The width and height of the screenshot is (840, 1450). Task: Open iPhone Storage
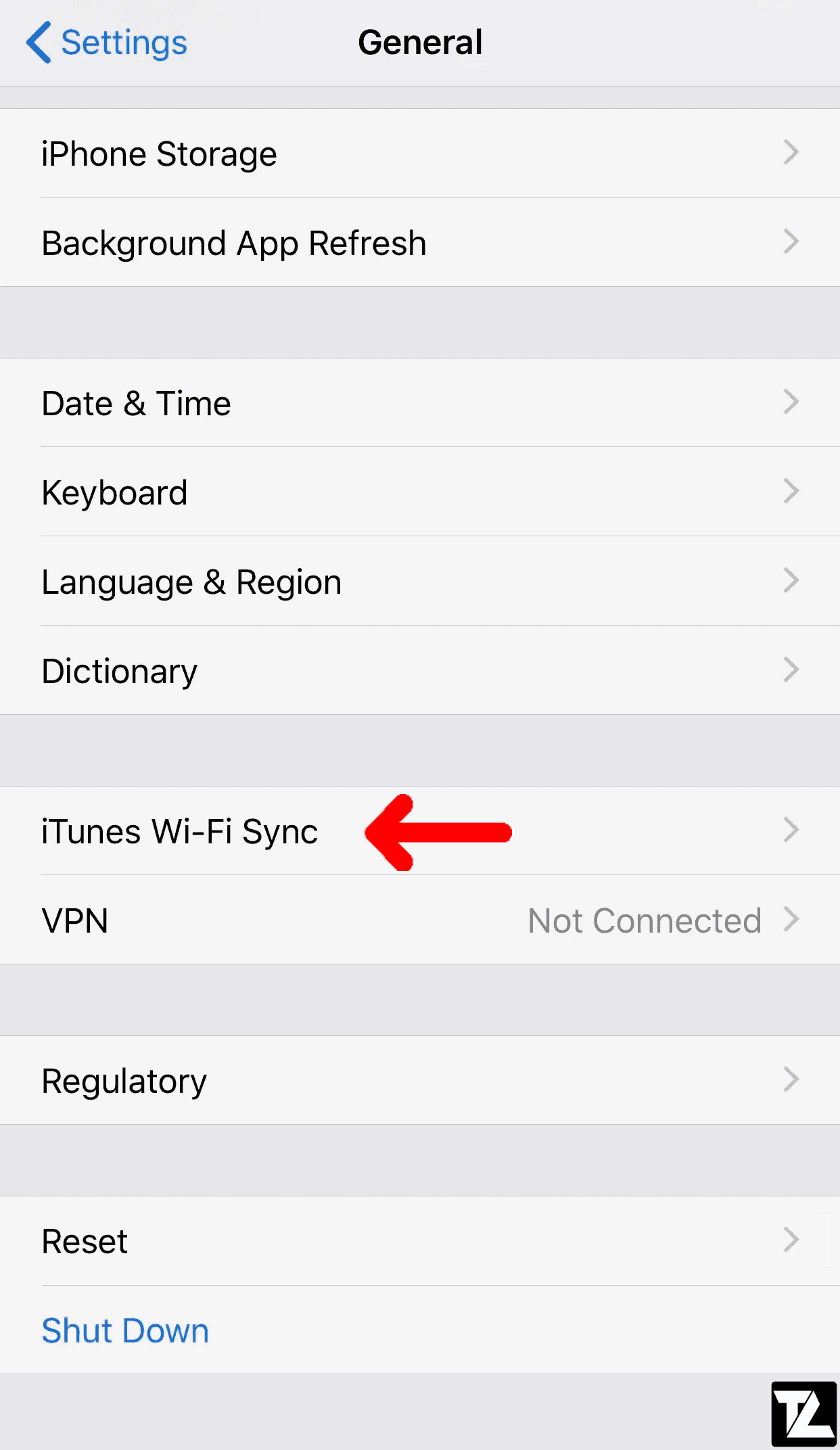pyautogui.click(x=420, y=154)
